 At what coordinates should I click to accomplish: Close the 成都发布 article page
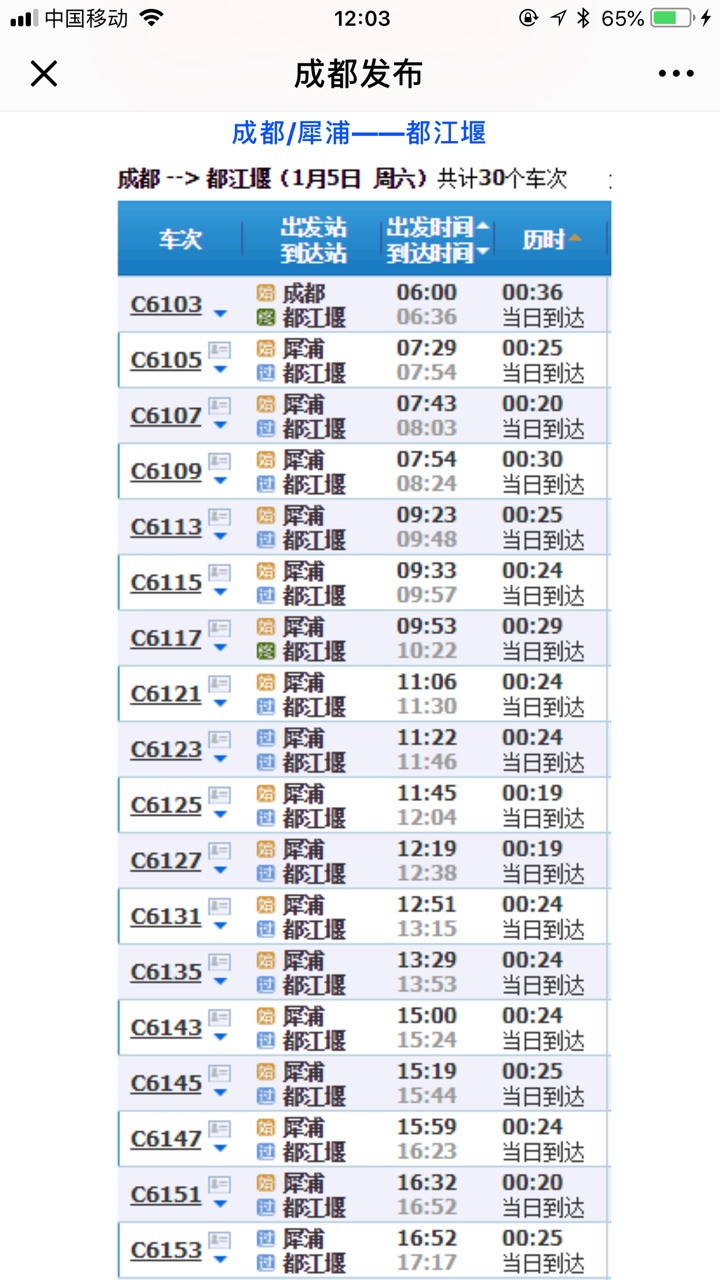44,74
